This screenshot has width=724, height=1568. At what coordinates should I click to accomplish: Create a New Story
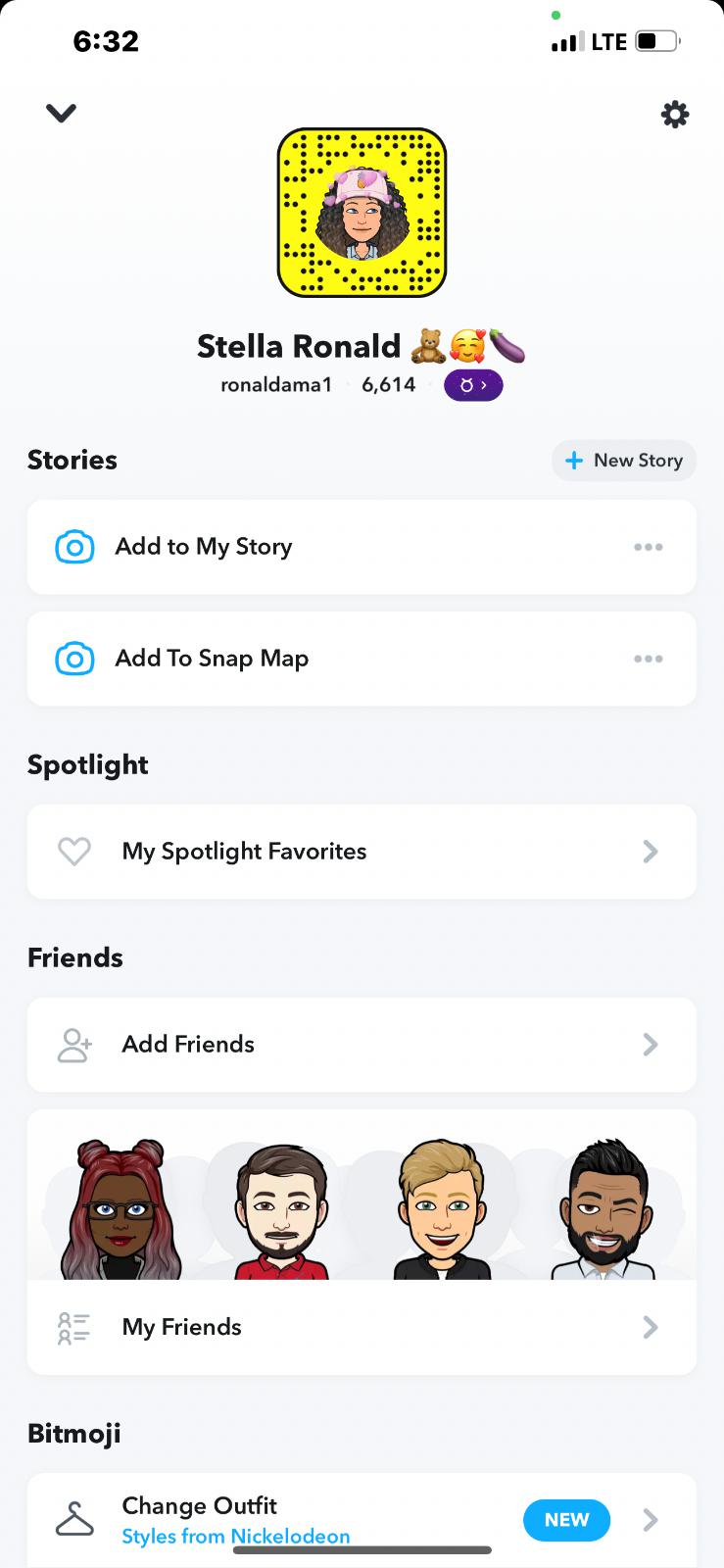(x=624, y=461)
